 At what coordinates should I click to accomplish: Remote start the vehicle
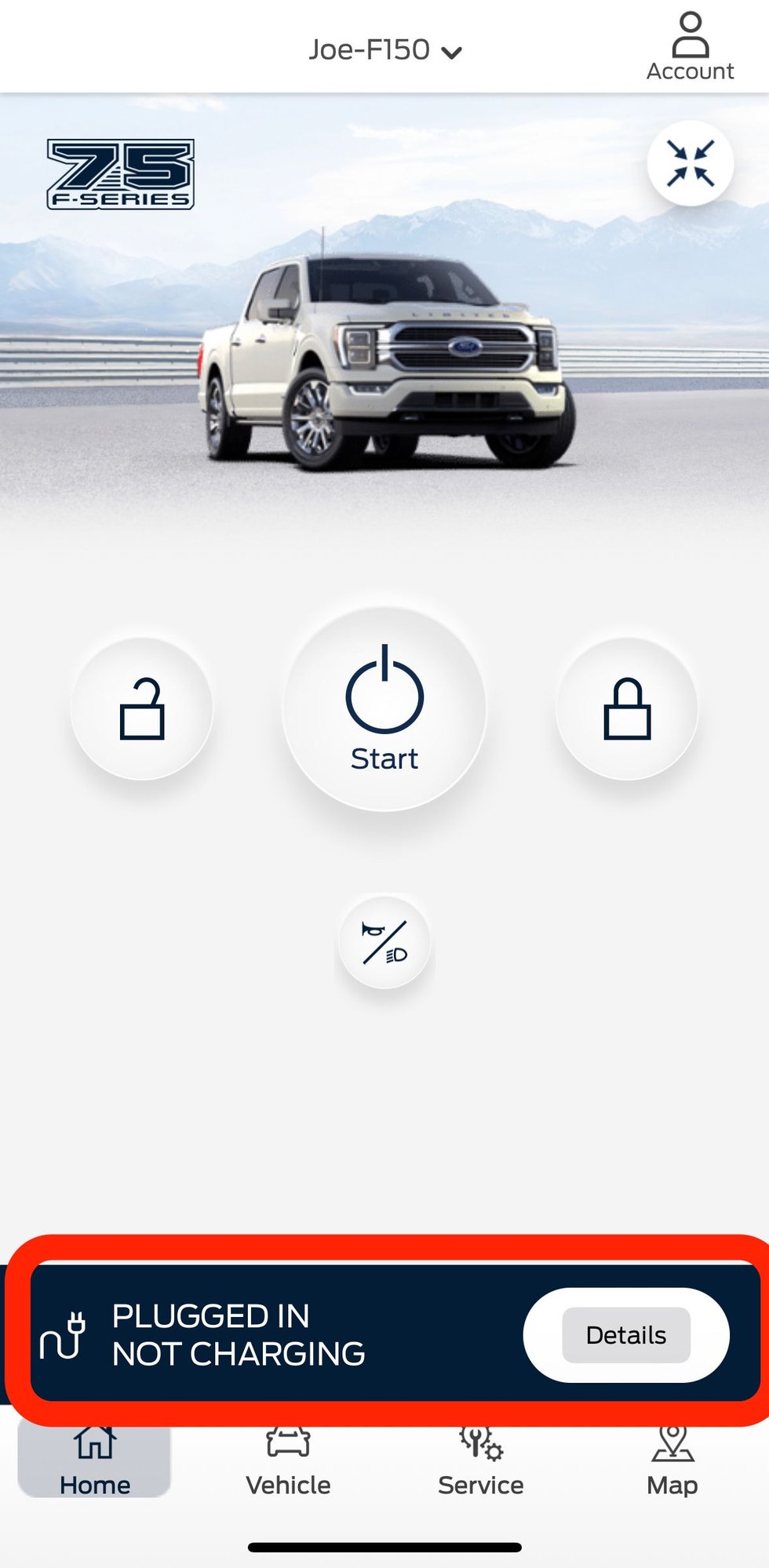click(x=384, y=708)
